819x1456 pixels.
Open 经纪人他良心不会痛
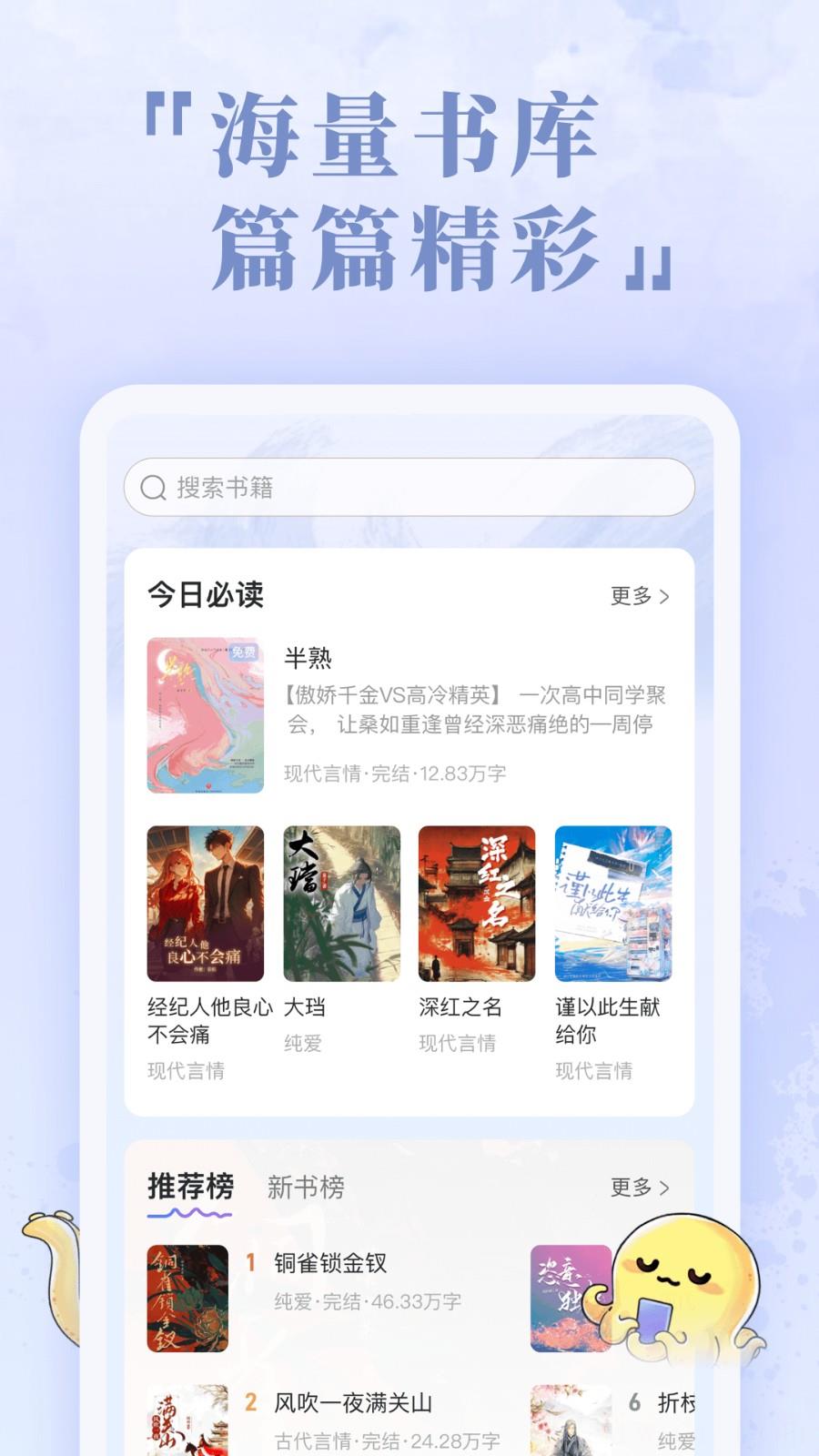coord(205,904)
